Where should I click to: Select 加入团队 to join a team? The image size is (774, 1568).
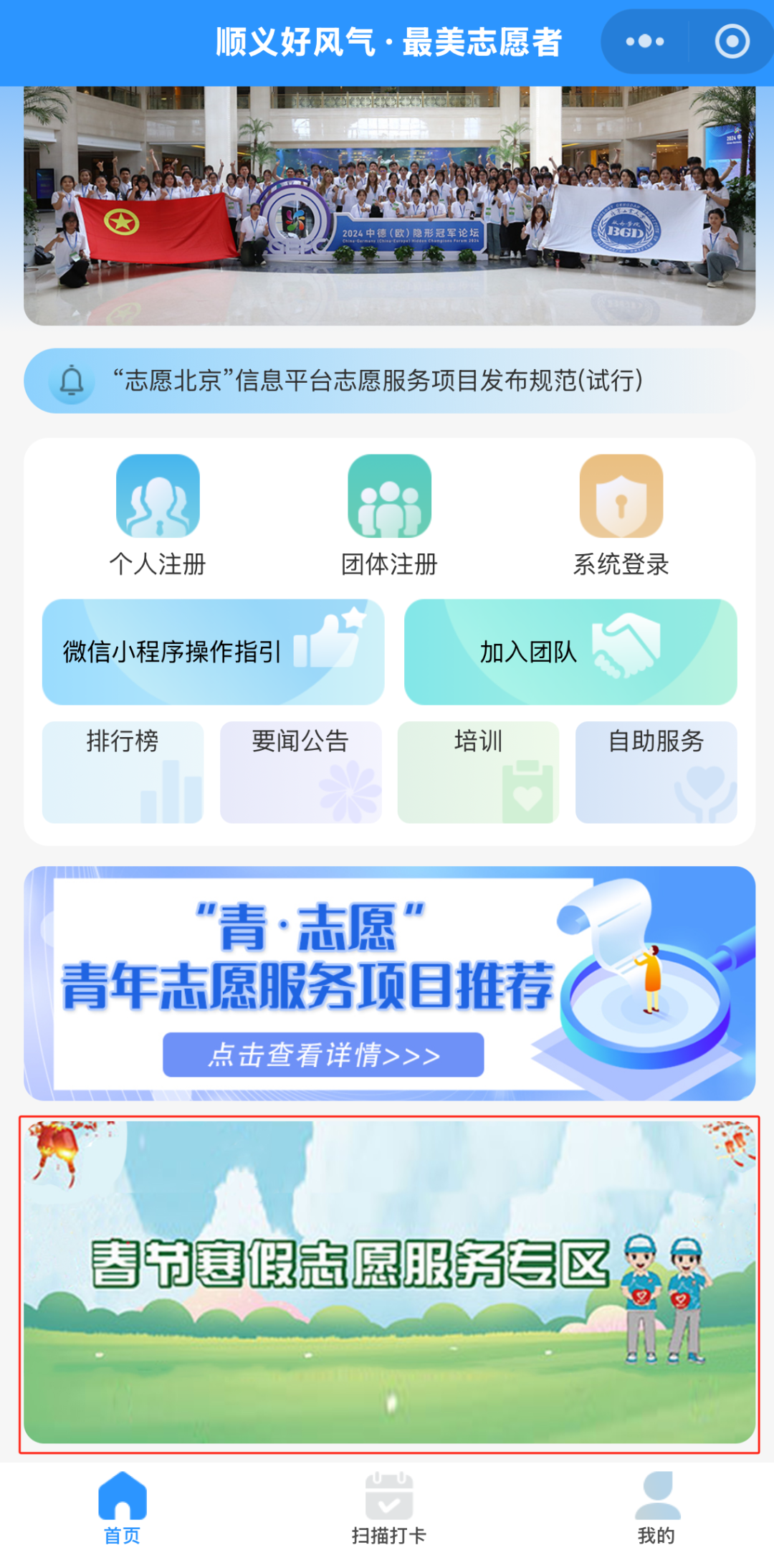570,652
